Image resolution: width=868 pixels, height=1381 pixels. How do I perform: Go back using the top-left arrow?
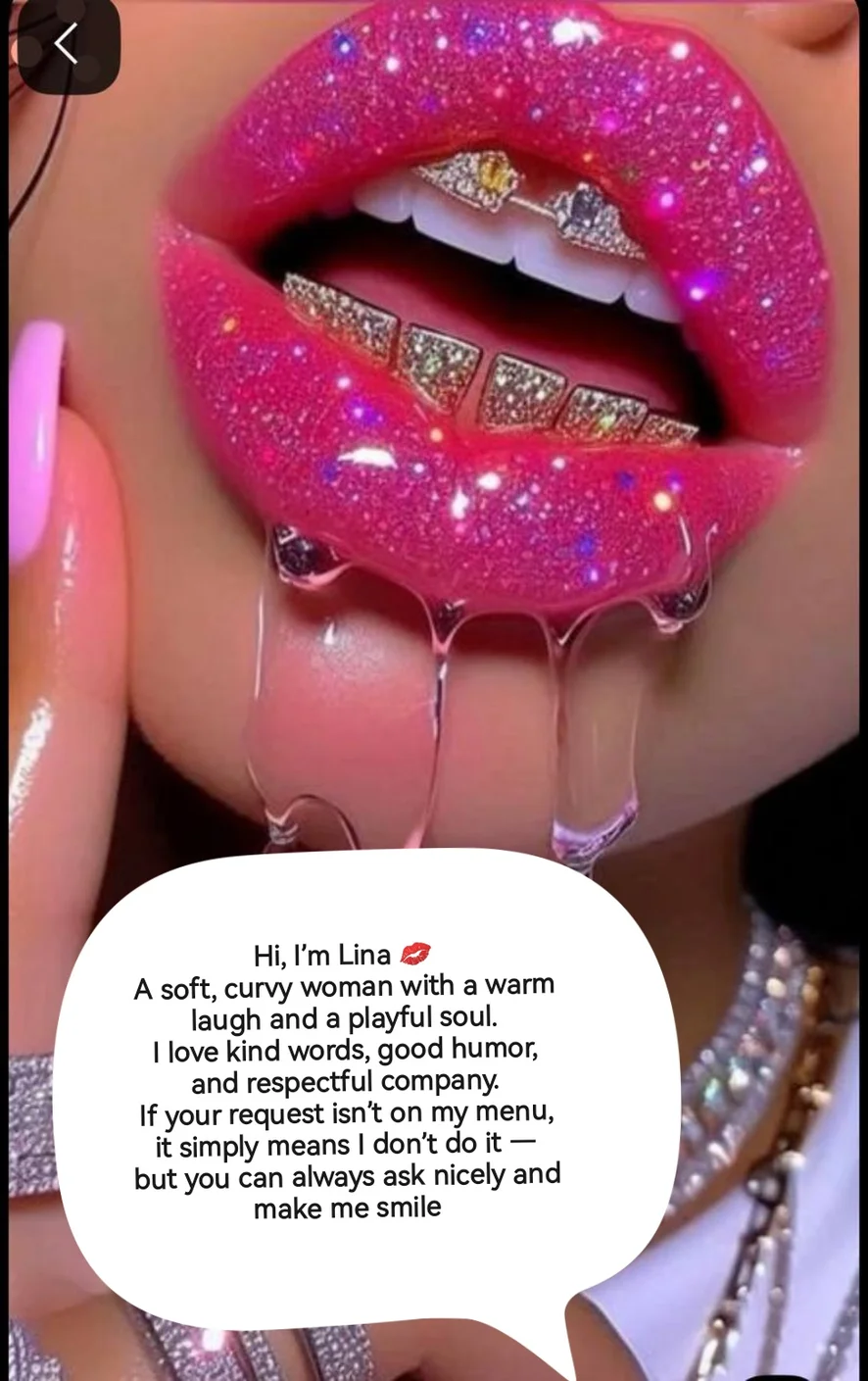coord(67,44)
